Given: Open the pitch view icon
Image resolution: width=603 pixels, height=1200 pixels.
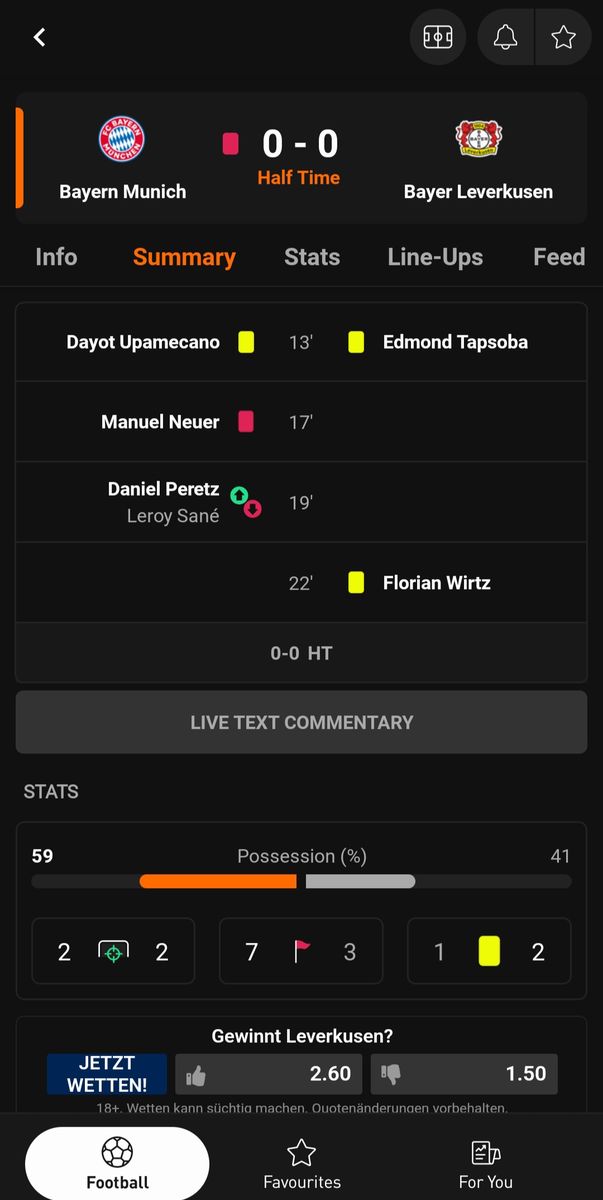Looking at the screenshot, I should coord(438,38).
